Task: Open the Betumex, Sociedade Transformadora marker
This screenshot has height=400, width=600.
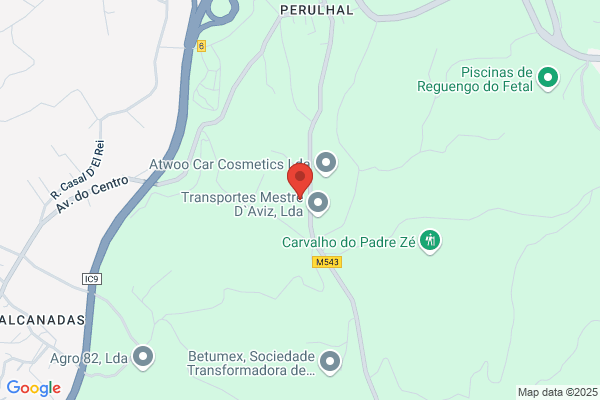Action: [330, 362]
